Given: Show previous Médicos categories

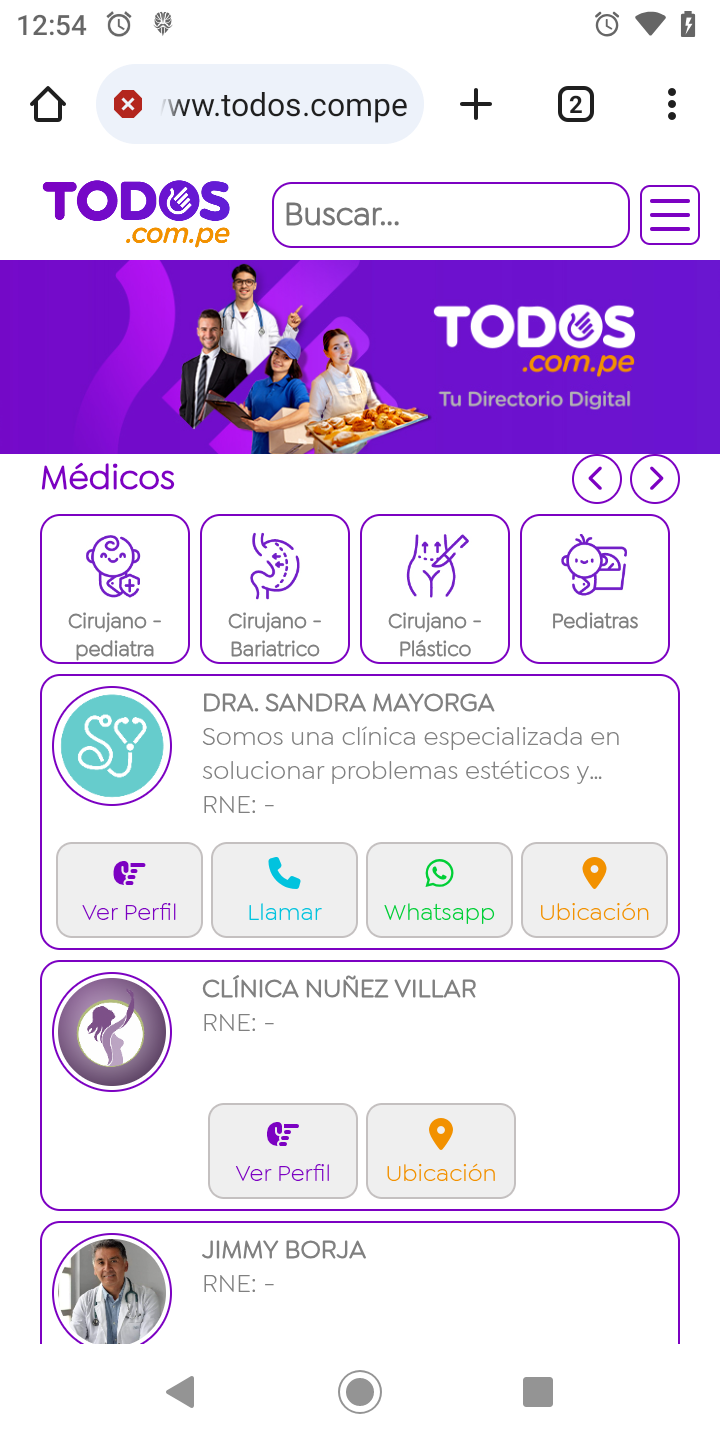Looking at the screenshot, I should click(x=596, y=480).
